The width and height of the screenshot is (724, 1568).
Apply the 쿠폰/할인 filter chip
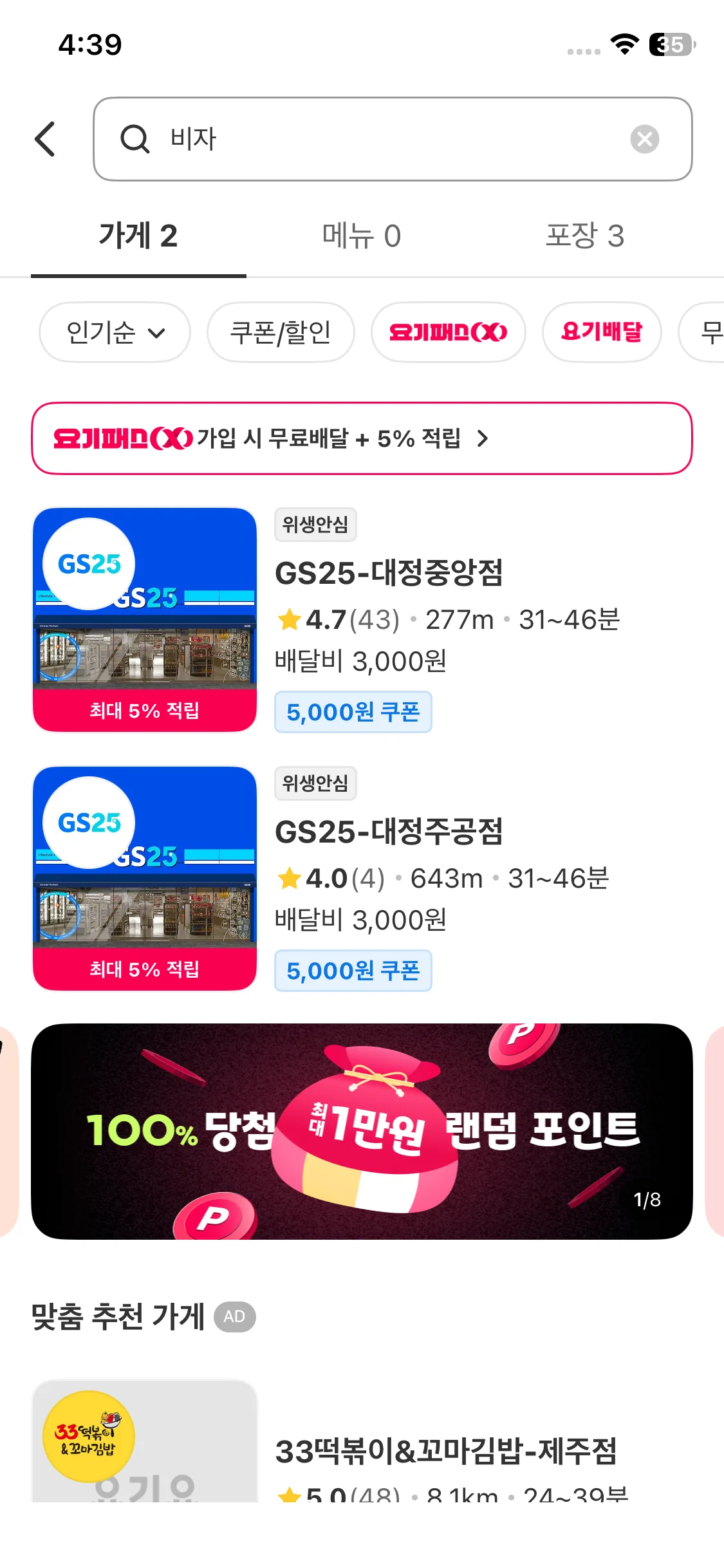[281, 332]
